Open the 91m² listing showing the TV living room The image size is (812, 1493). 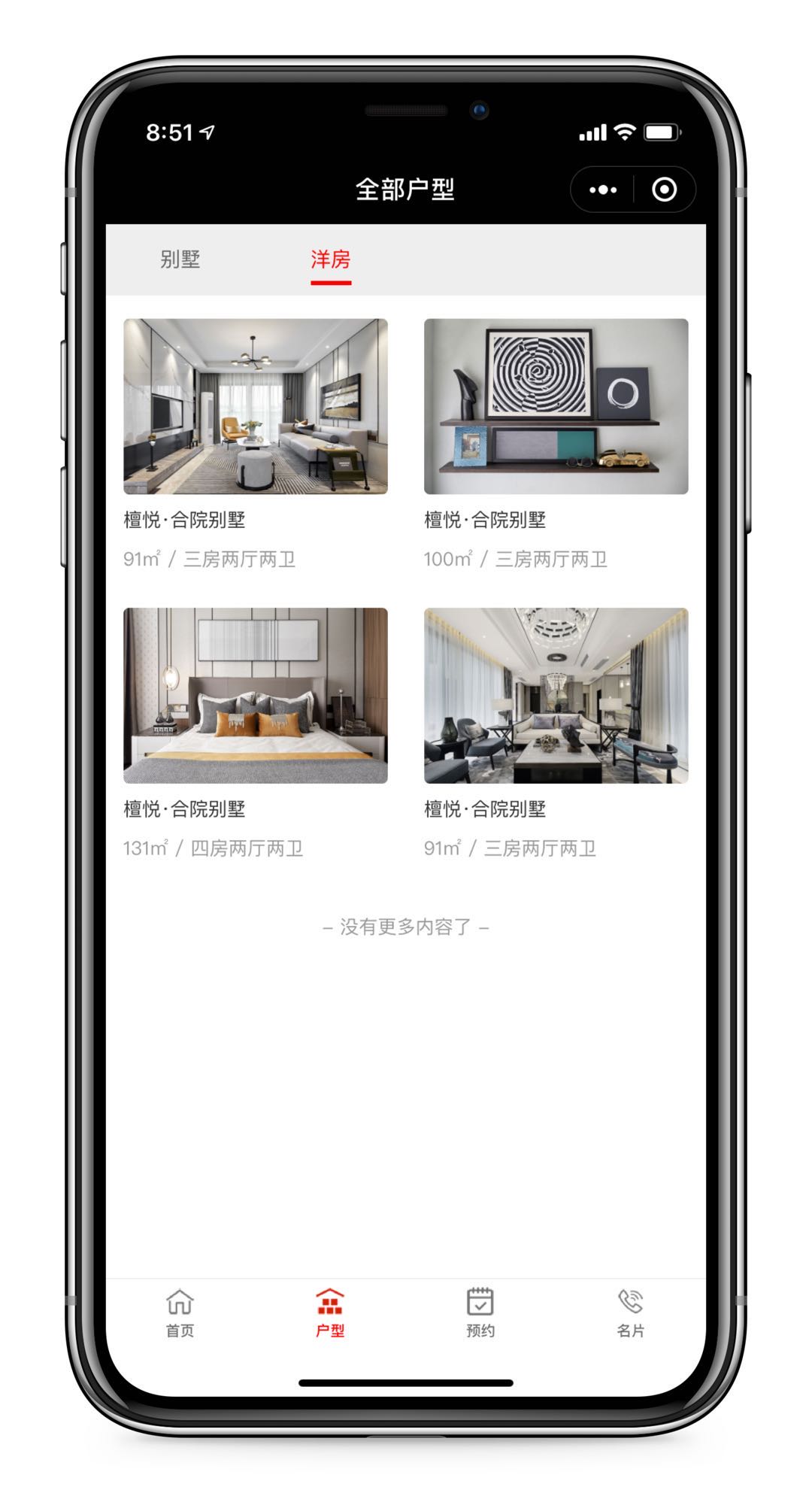pos(256,407)
